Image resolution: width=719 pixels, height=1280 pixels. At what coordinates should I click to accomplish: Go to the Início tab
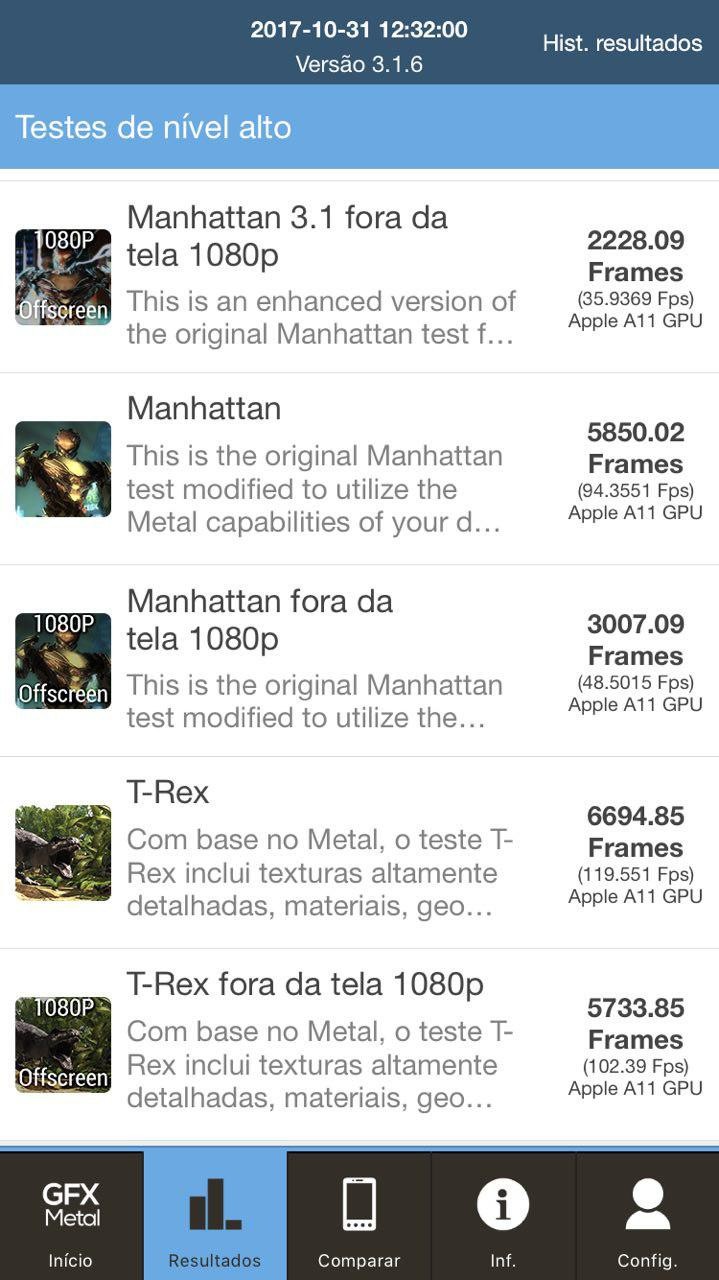(x=71, y=1216)
